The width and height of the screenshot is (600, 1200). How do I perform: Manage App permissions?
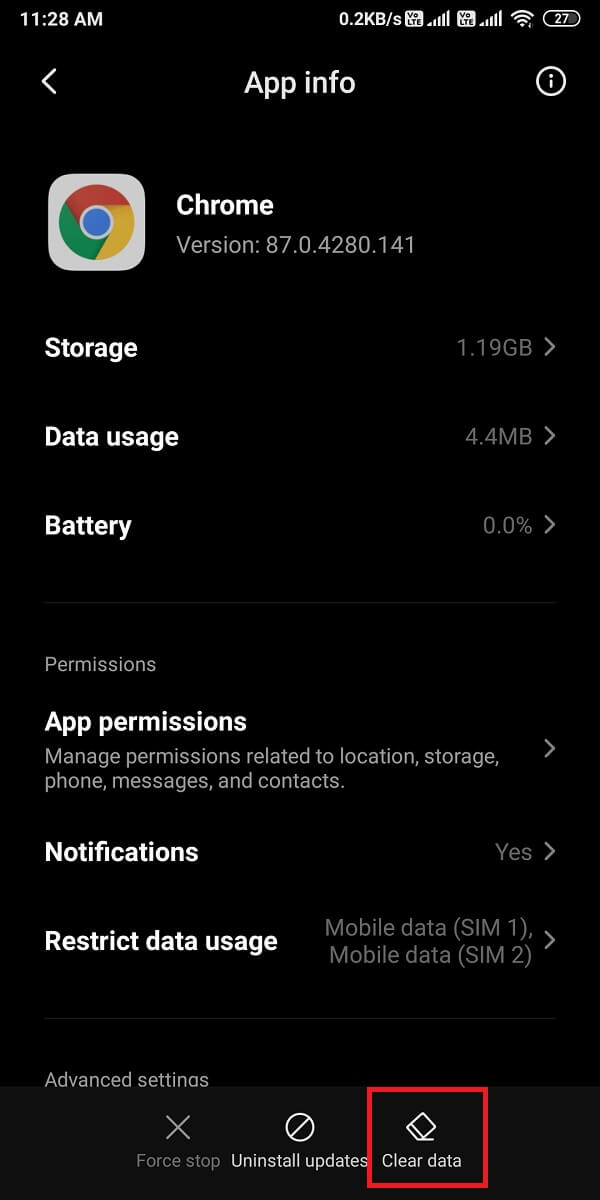click(x=300, y=749)
